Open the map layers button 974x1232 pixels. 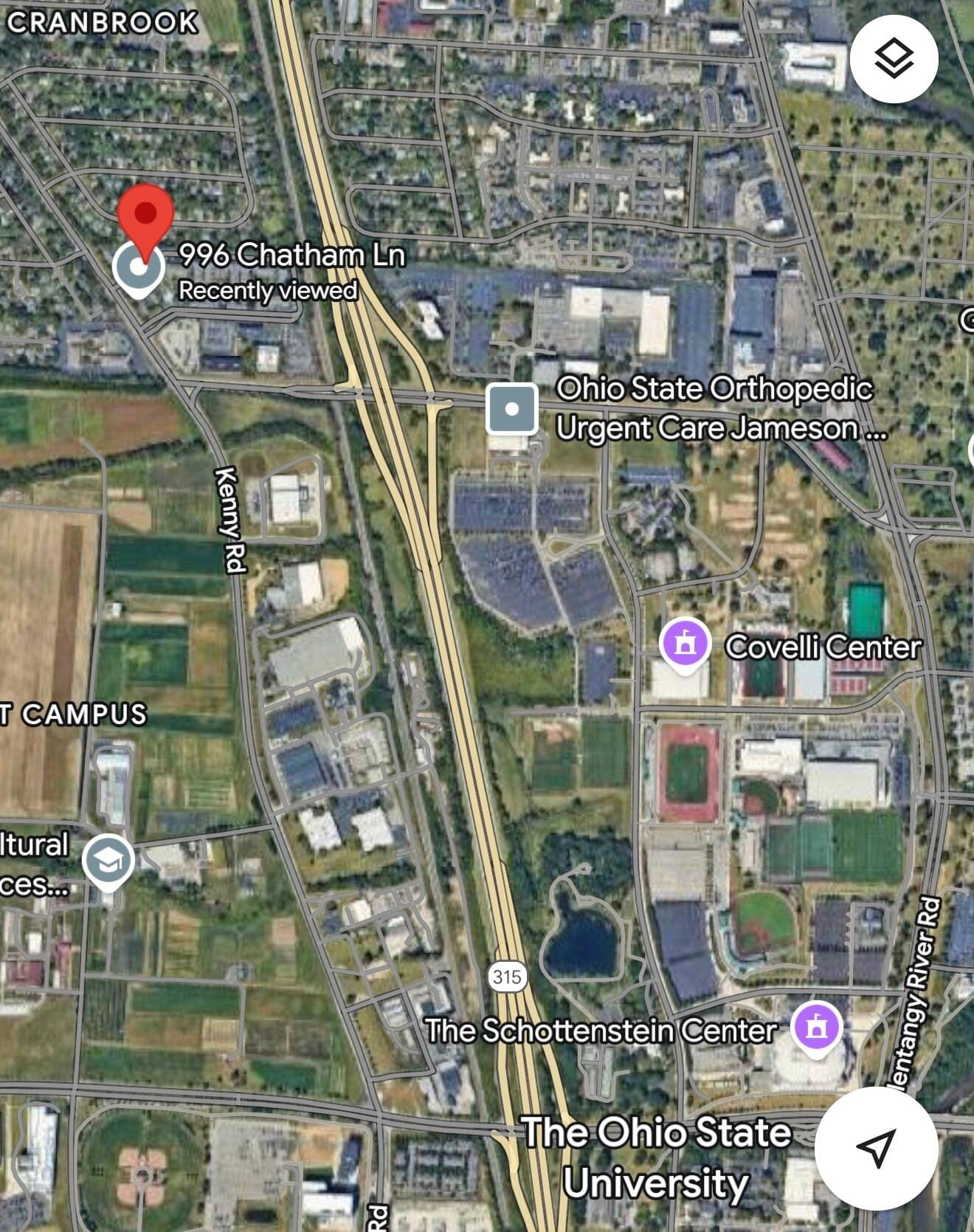click(894, 59)
